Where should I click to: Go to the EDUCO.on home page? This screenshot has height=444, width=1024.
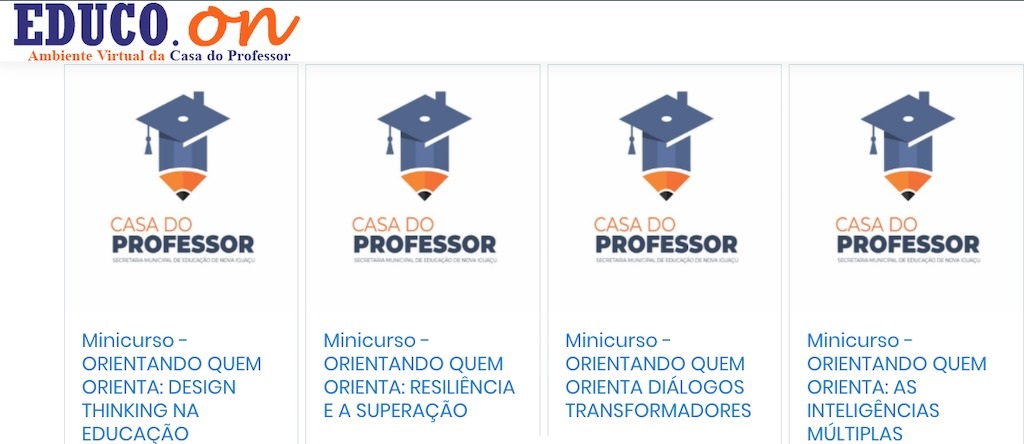[x=155, y=30]
